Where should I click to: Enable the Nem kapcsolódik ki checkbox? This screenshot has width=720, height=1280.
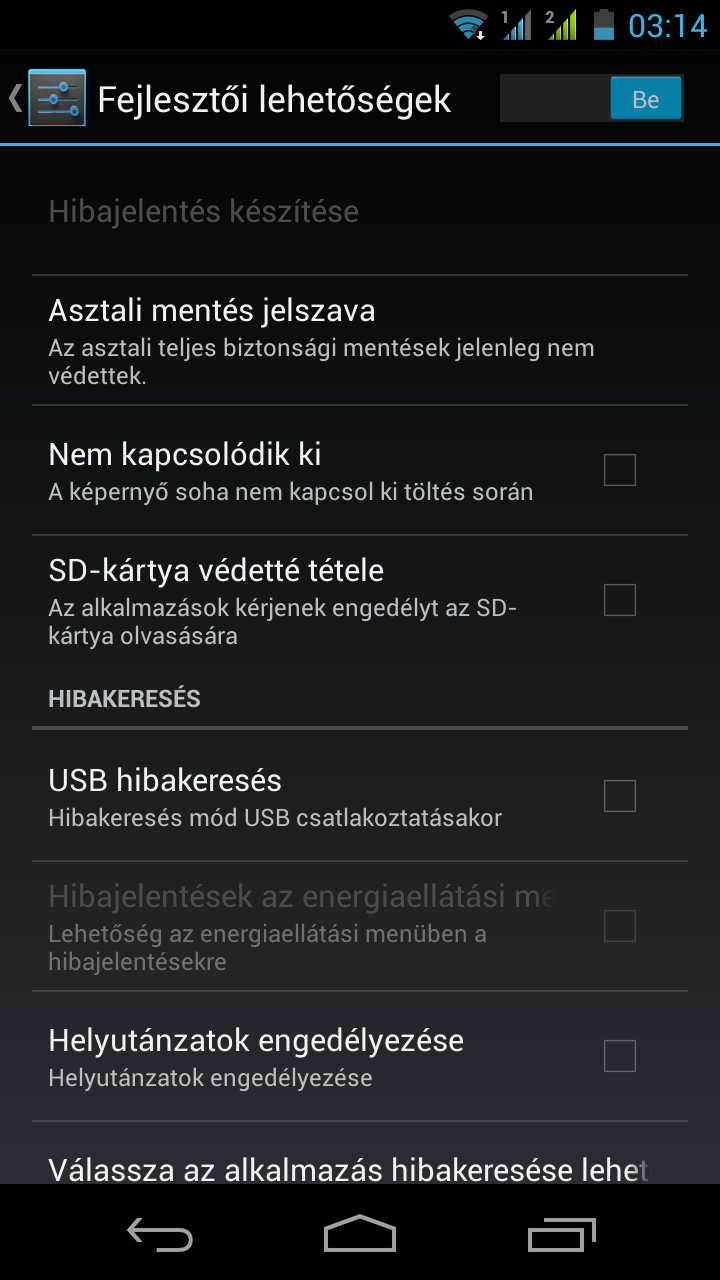(619, 470)
